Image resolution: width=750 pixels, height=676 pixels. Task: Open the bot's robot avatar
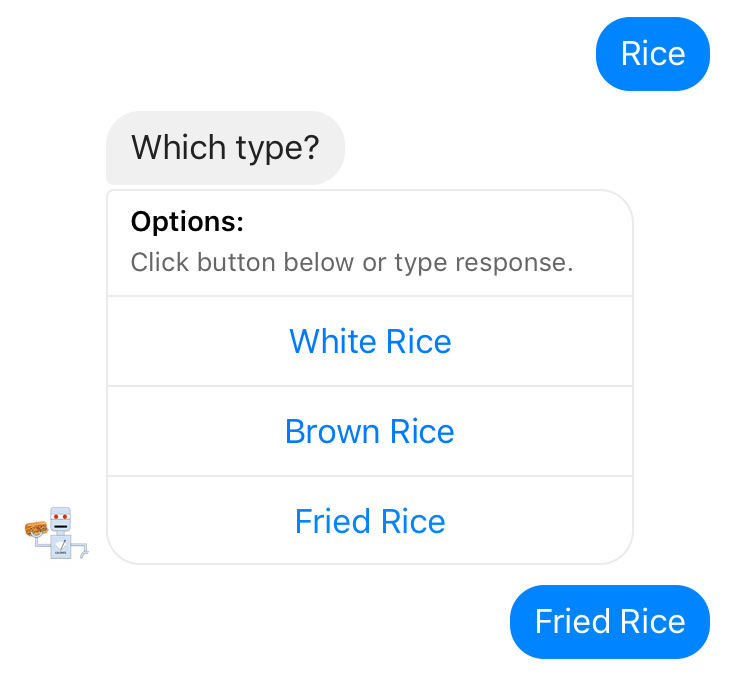pos(57,532)
